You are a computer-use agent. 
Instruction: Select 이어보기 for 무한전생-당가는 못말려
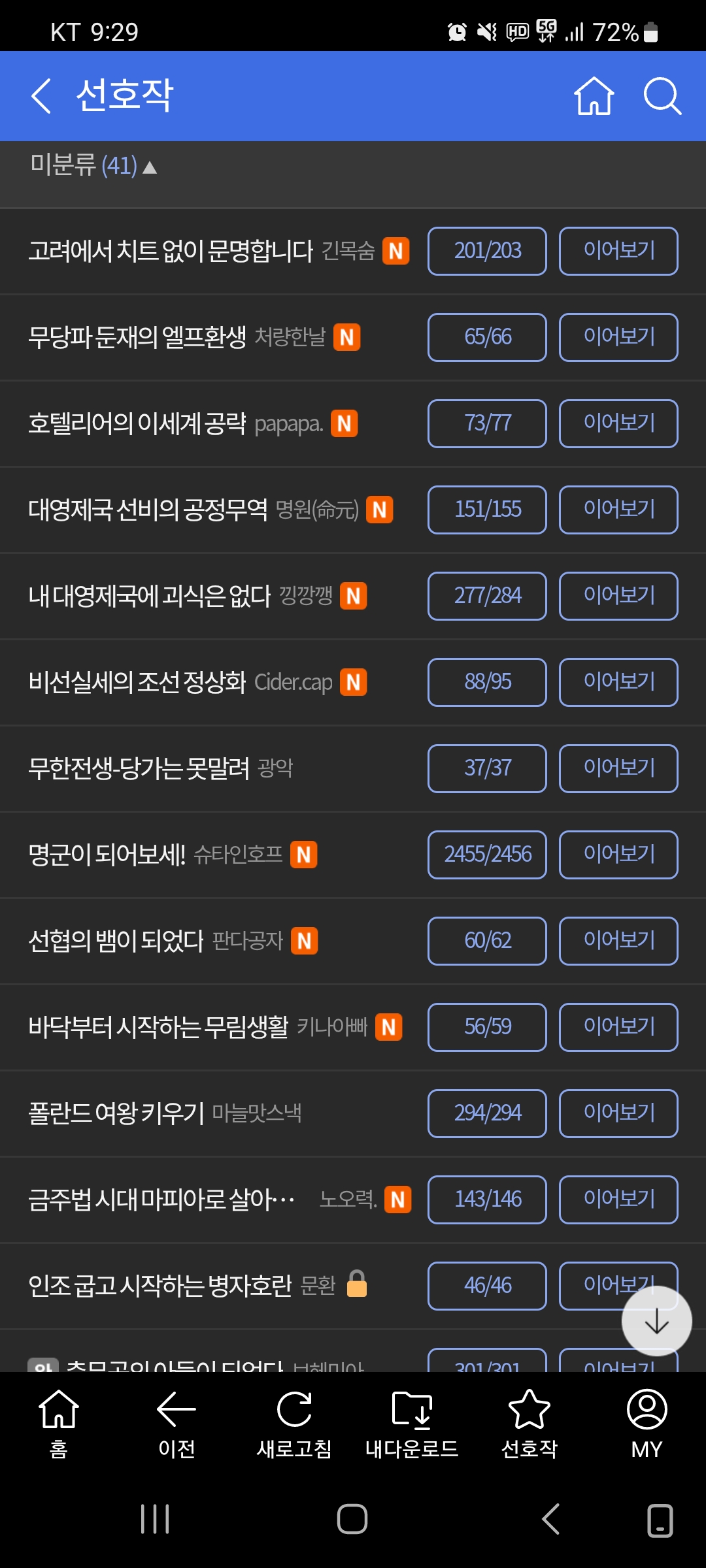coord(618,768)
